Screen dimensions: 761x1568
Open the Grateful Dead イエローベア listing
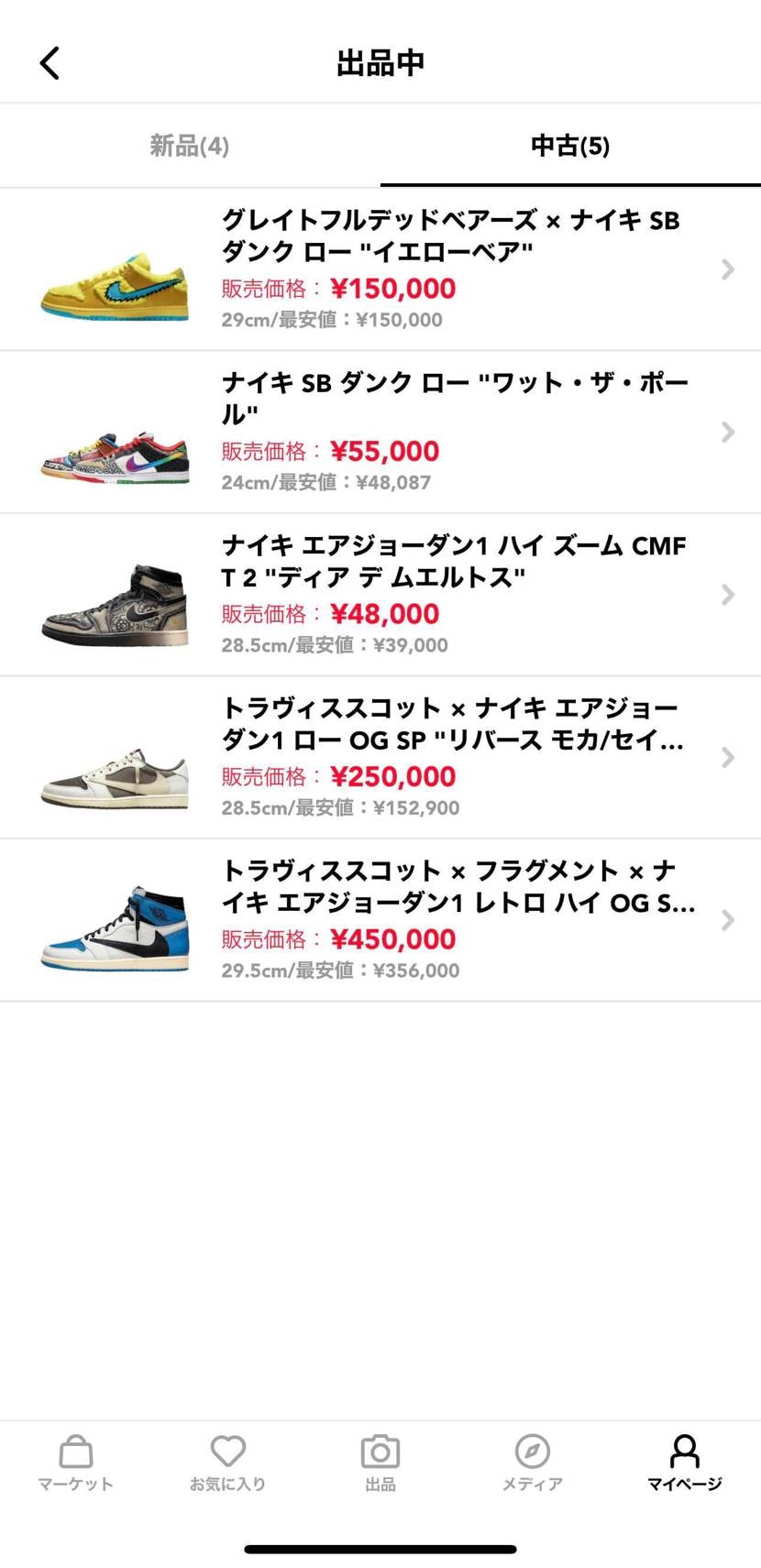coord(380,269)
